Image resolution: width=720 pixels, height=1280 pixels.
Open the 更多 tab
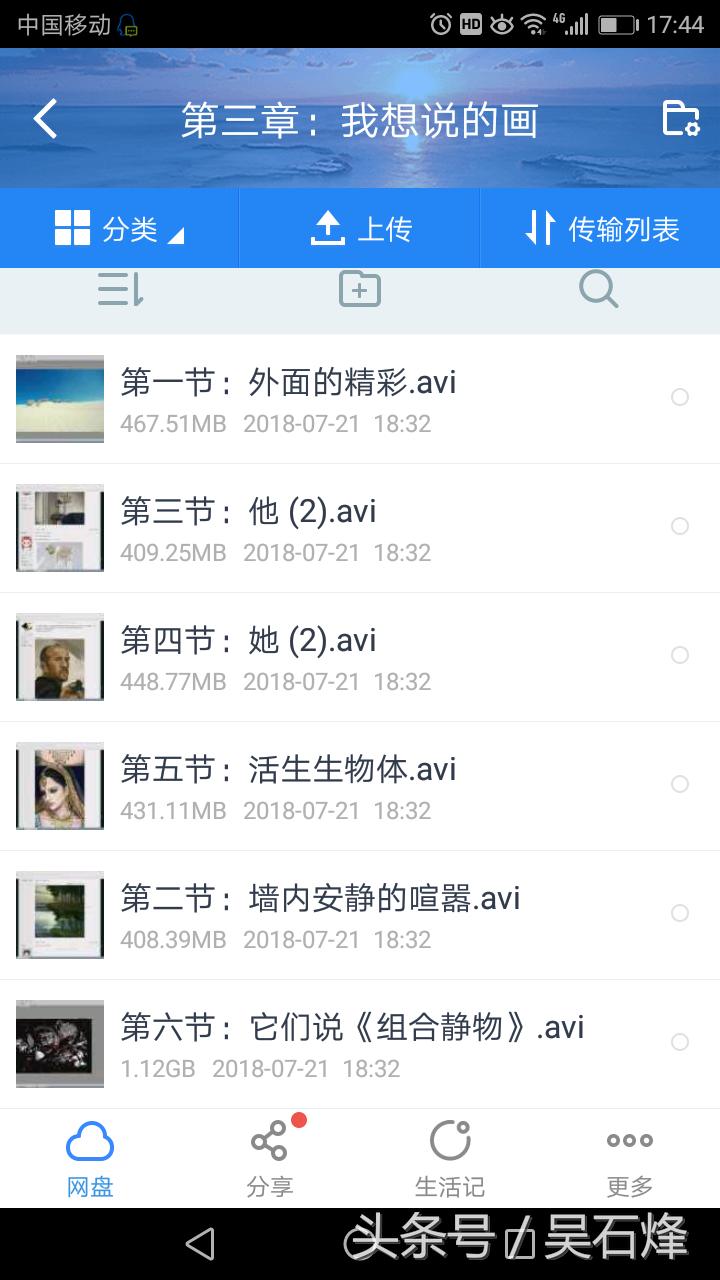630,1158
